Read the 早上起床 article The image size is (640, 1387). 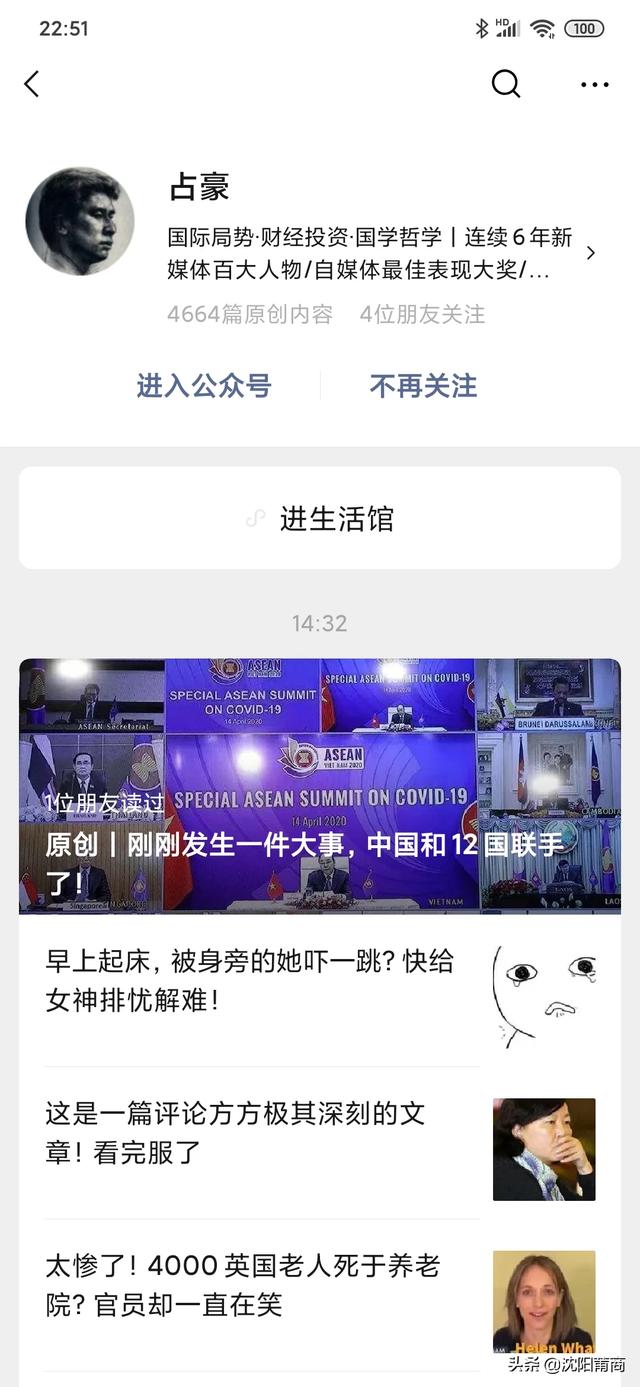tap(250, 980)
